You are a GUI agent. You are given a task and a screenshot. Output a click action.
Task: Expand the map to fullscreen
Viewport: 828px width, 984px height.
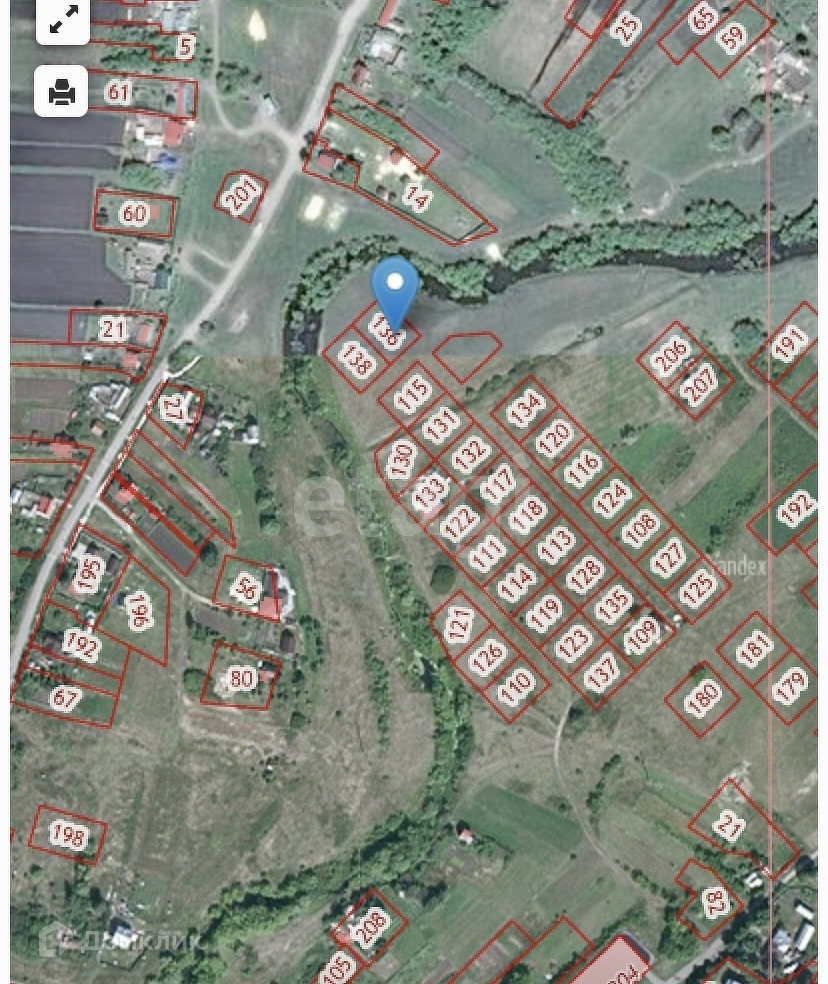coord(62,20)
